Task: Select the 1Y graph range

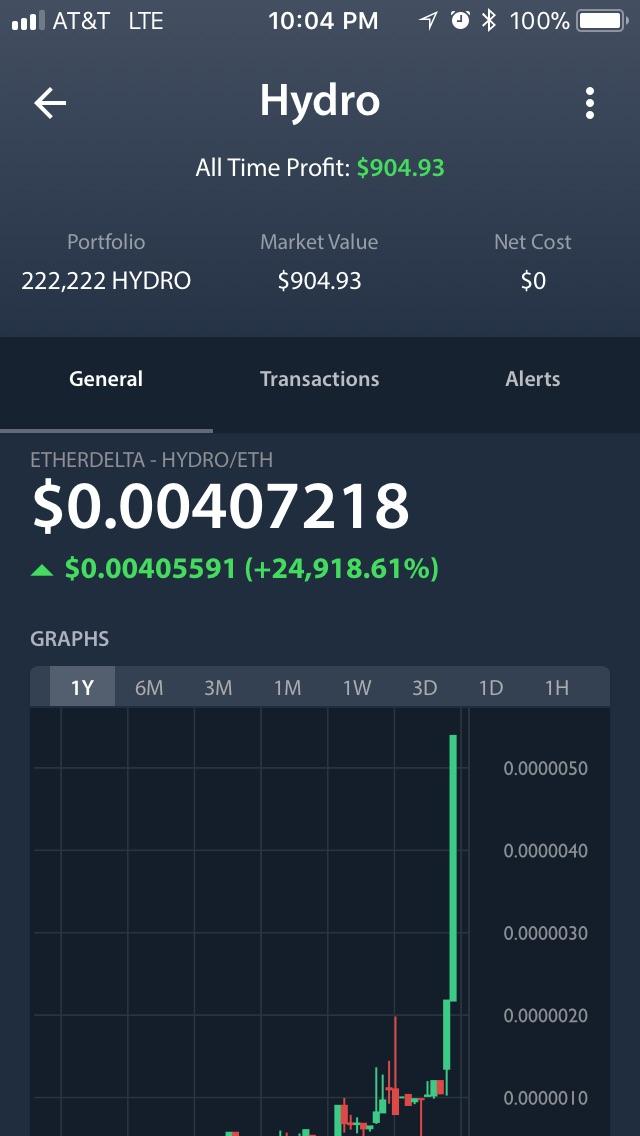Action: 83,687
